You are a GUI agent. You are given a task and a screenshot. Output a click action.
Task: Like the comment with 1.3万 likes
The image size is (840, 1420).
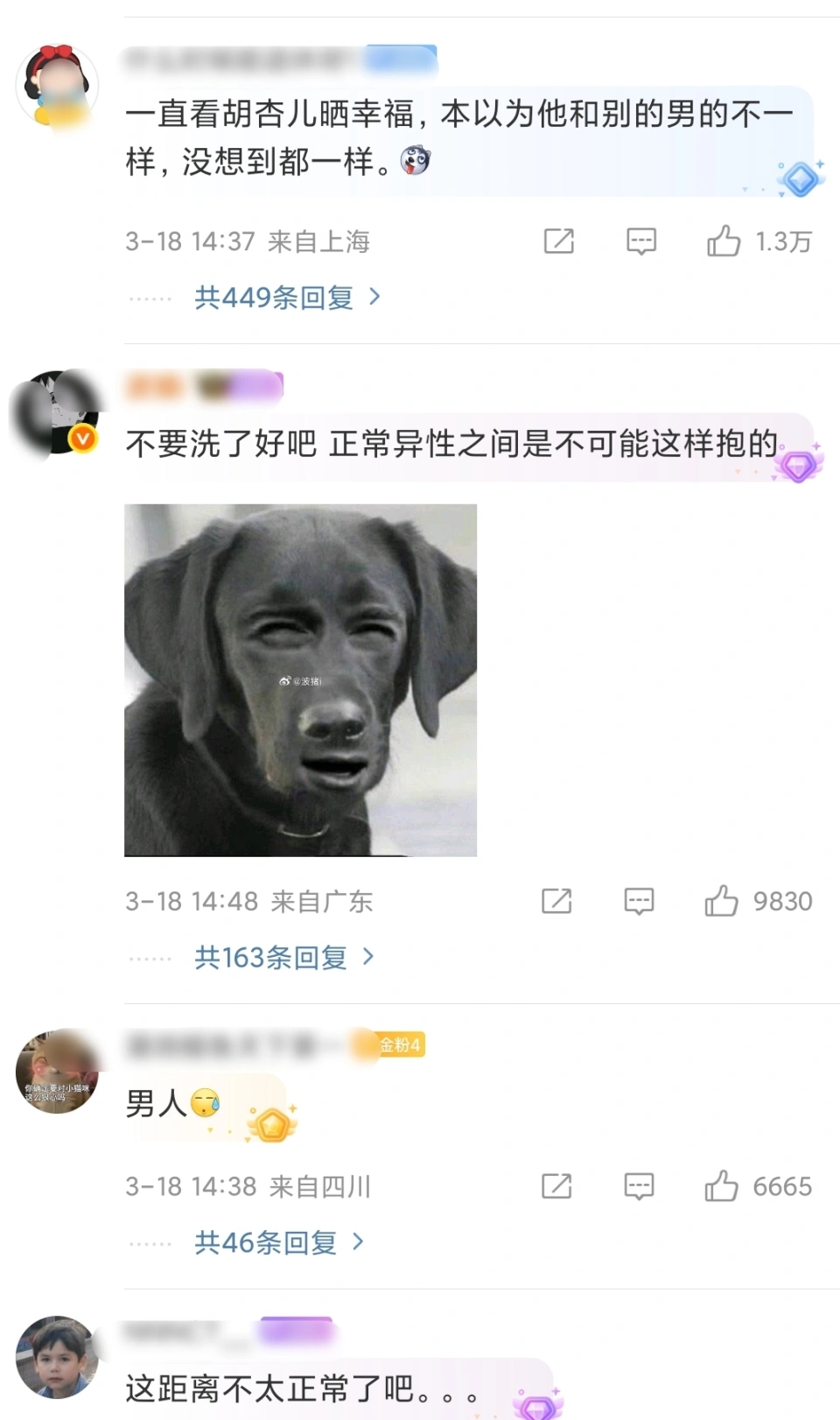pos(724,241)
